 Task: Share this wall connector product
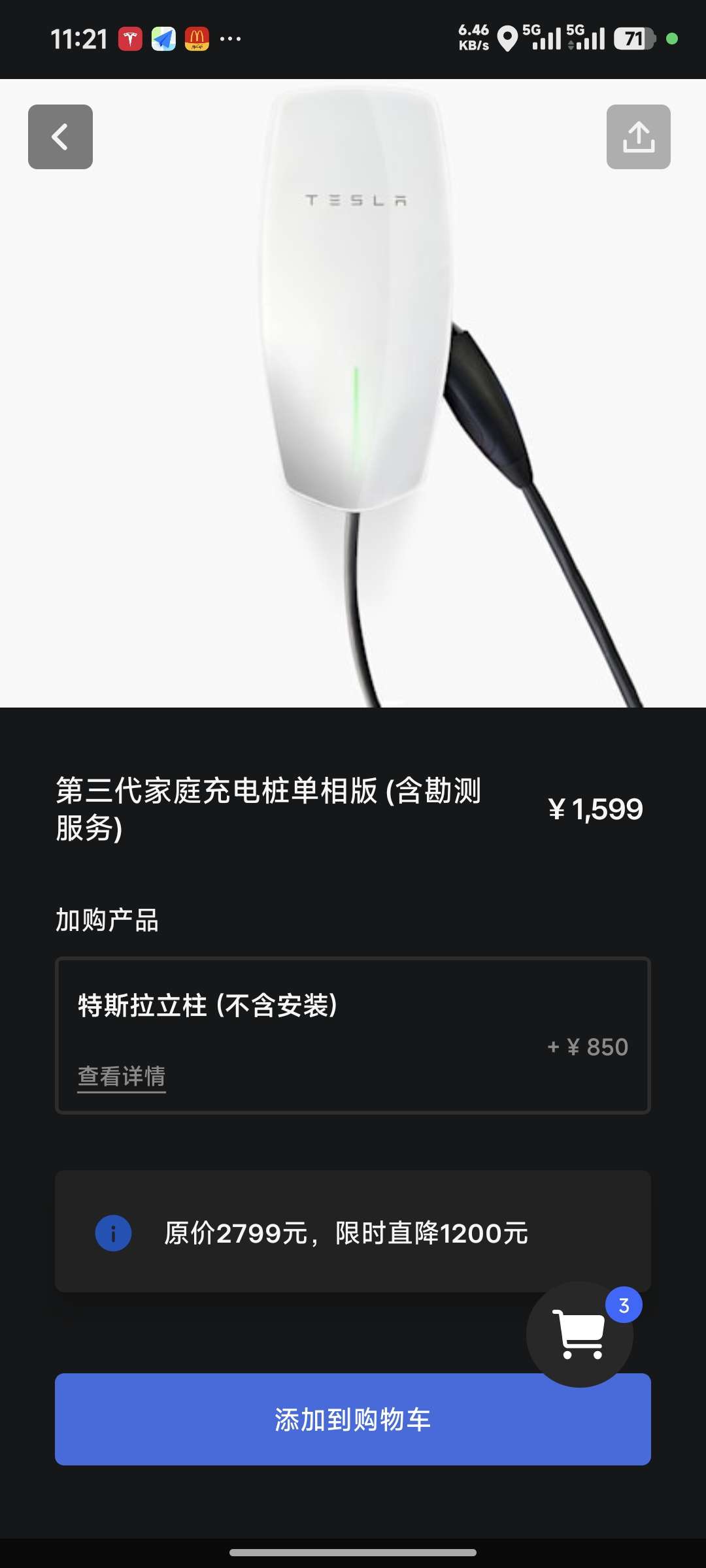[638, 137]
